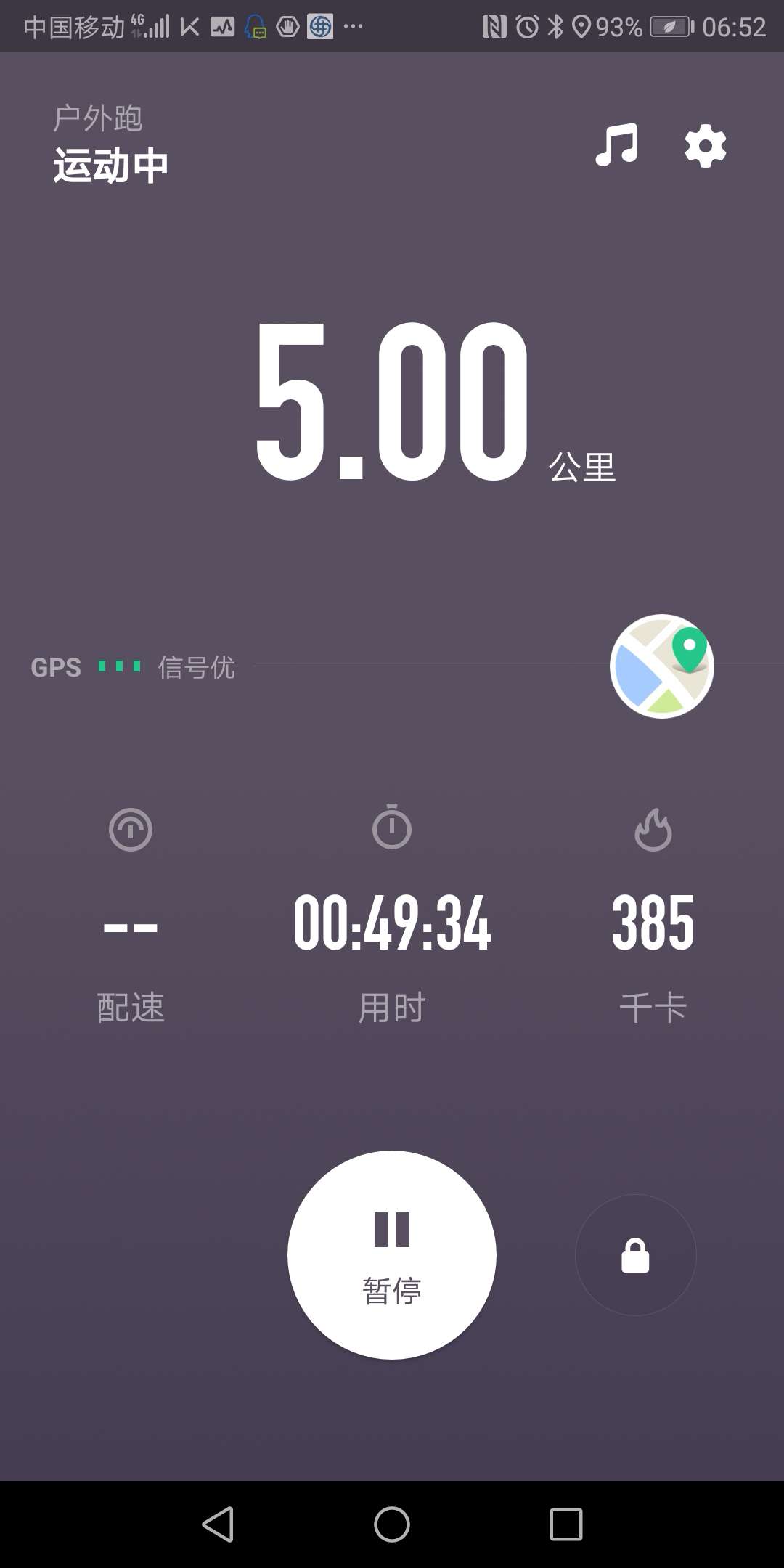Check the GPS signal strength indicator
This screenshot has height=1568, width=784.
[x=118, y=666]
